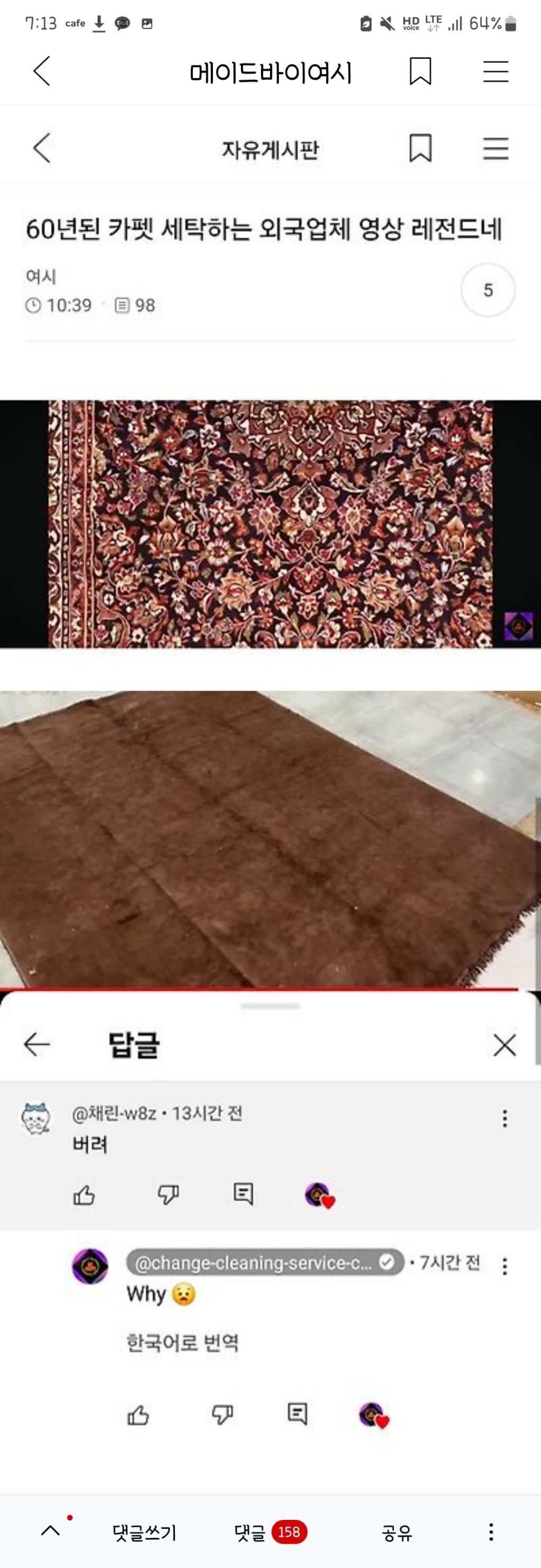541x1568 pixels.
Task: Open the bottom bar's more options
Action: point(490,1532)
